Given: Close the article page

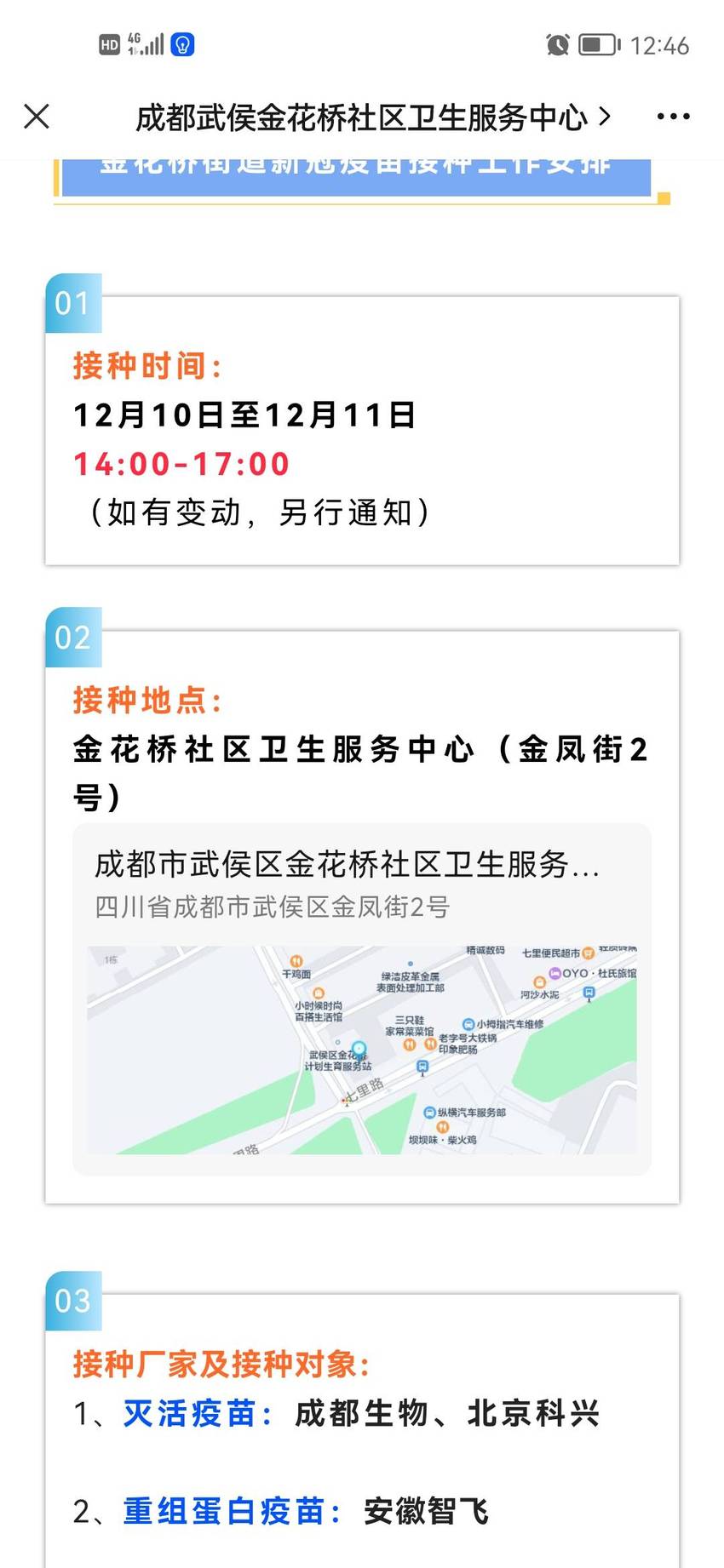Looking at the screenshot, I should coord(37,117).
